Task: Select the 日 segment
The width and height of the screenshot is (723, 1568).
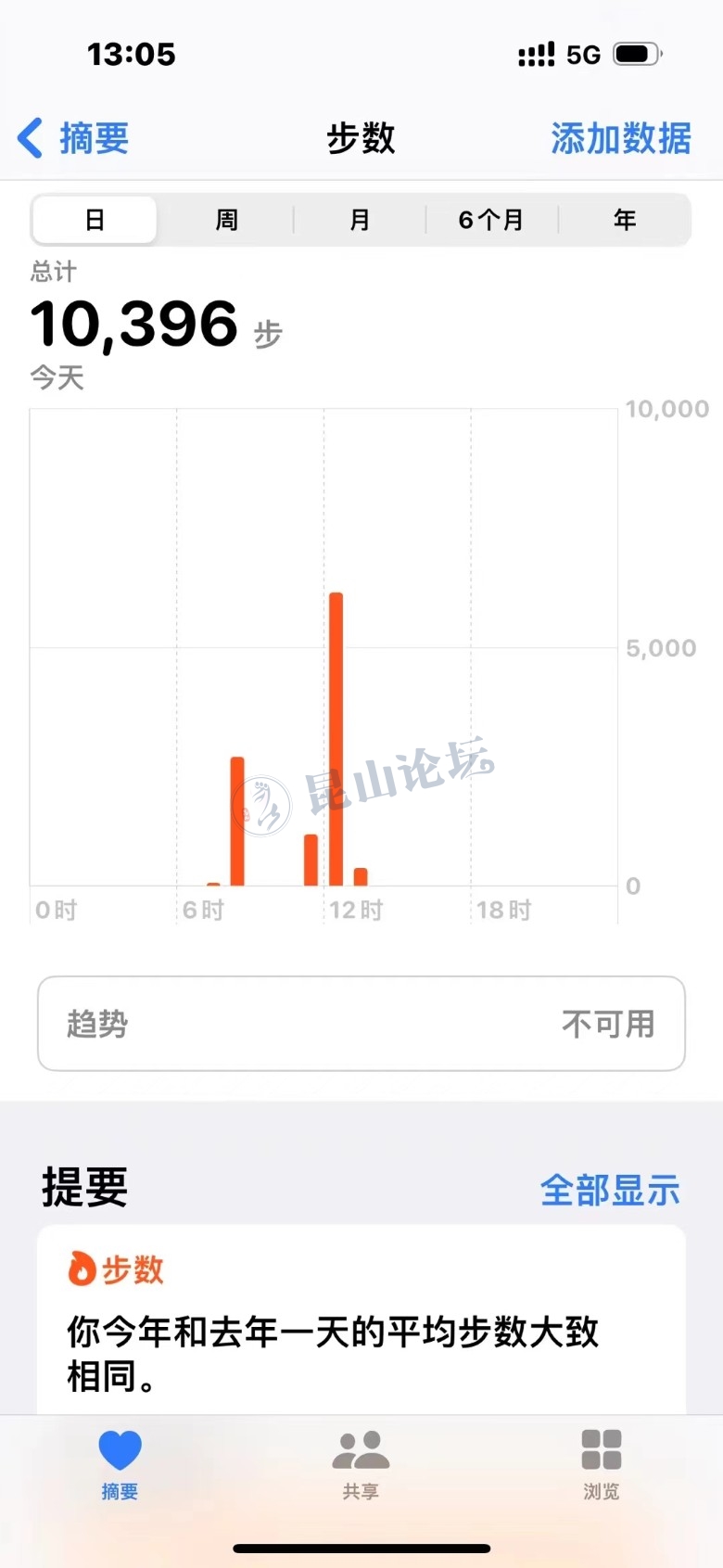Action: click(x=95, y=220)
